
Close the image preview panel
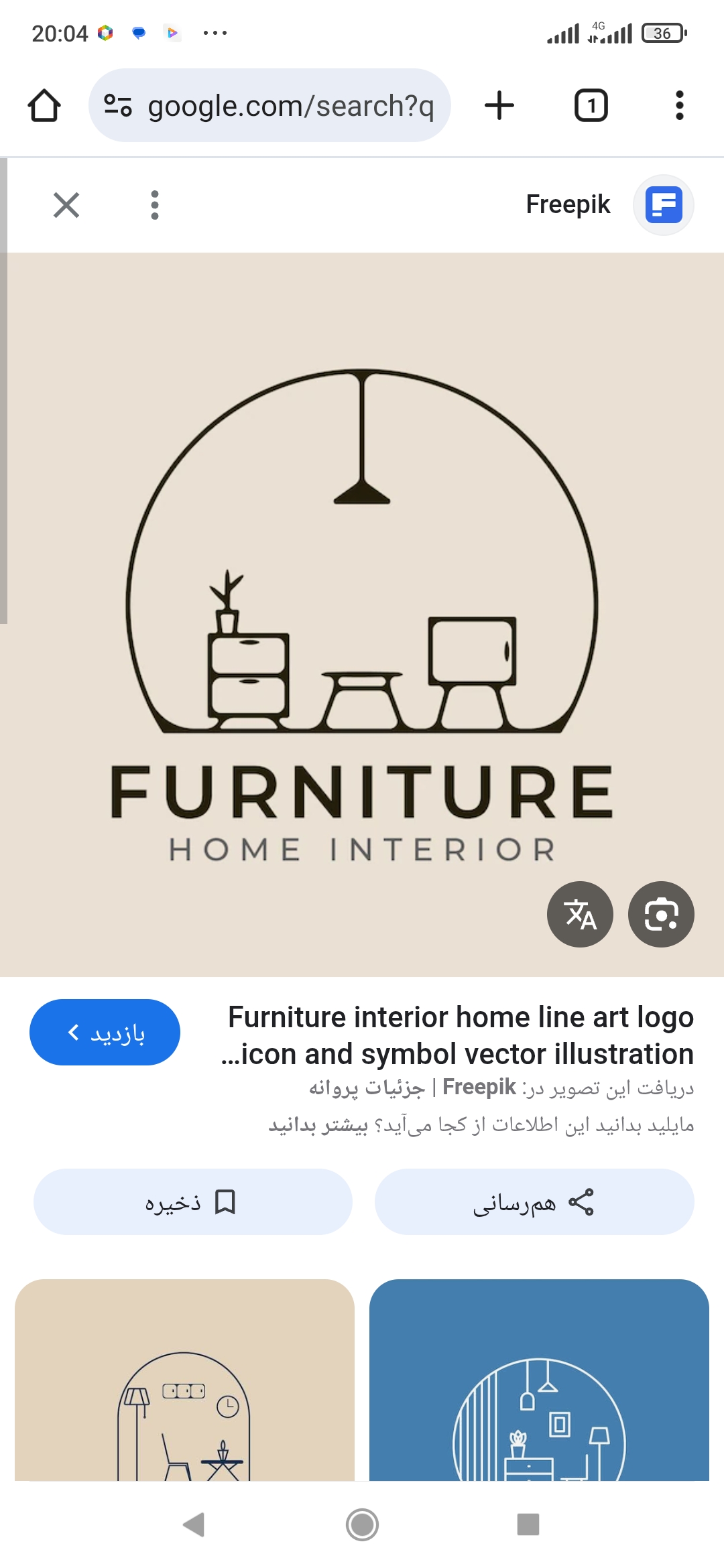(66, 205)
